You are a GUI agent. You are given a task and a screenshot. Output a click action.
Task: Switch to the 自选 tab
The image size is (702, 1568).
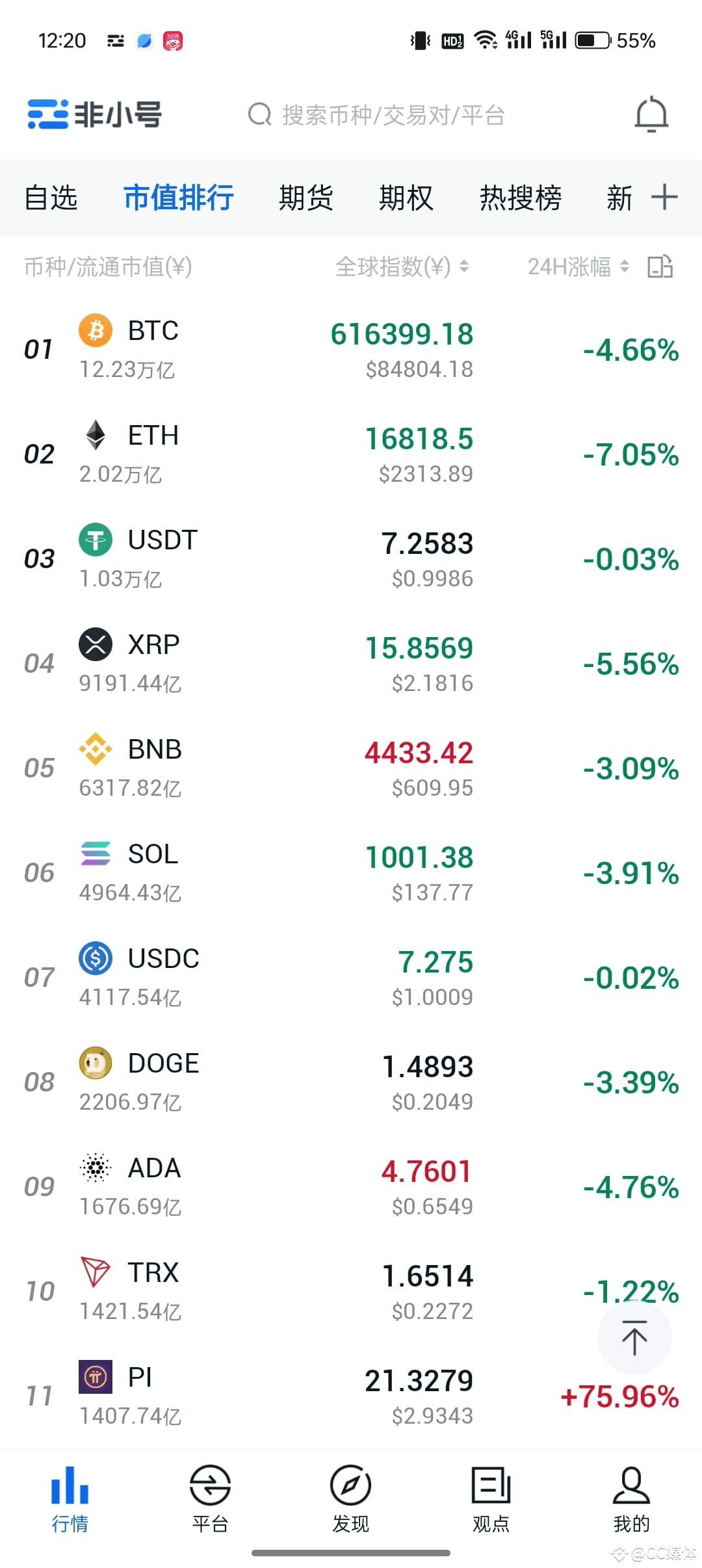click(51, 198)
